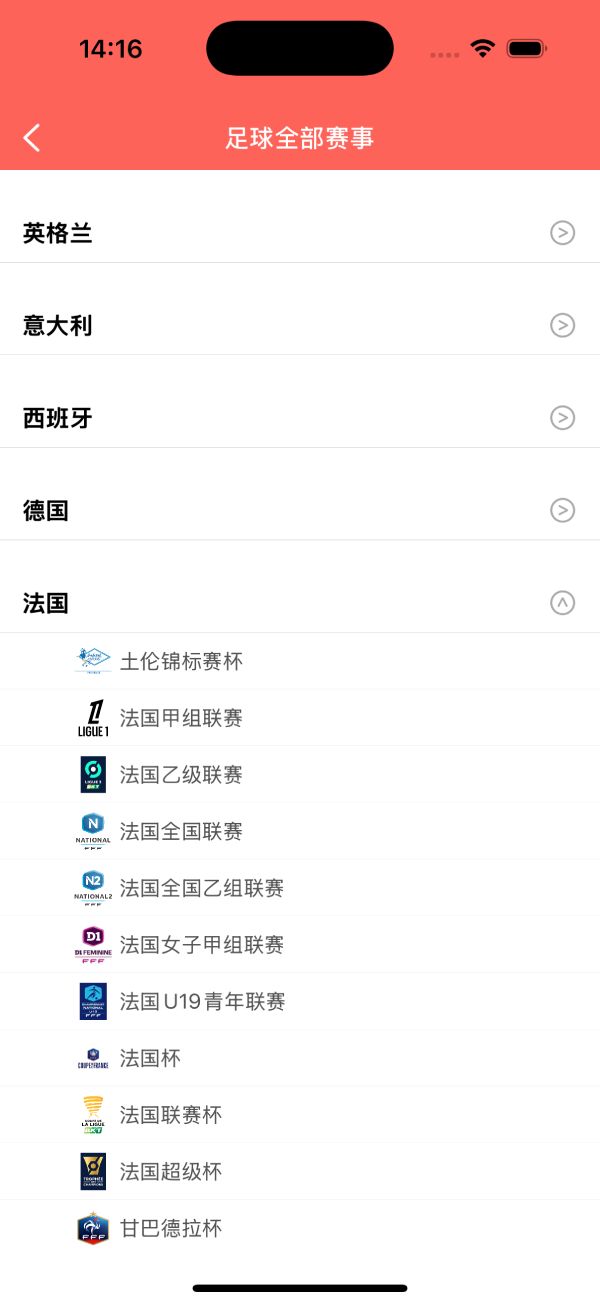Expand the 西班牙 section
Image resolution: width=600 pixels, height=1304 pixels.
tap(562, 418)
